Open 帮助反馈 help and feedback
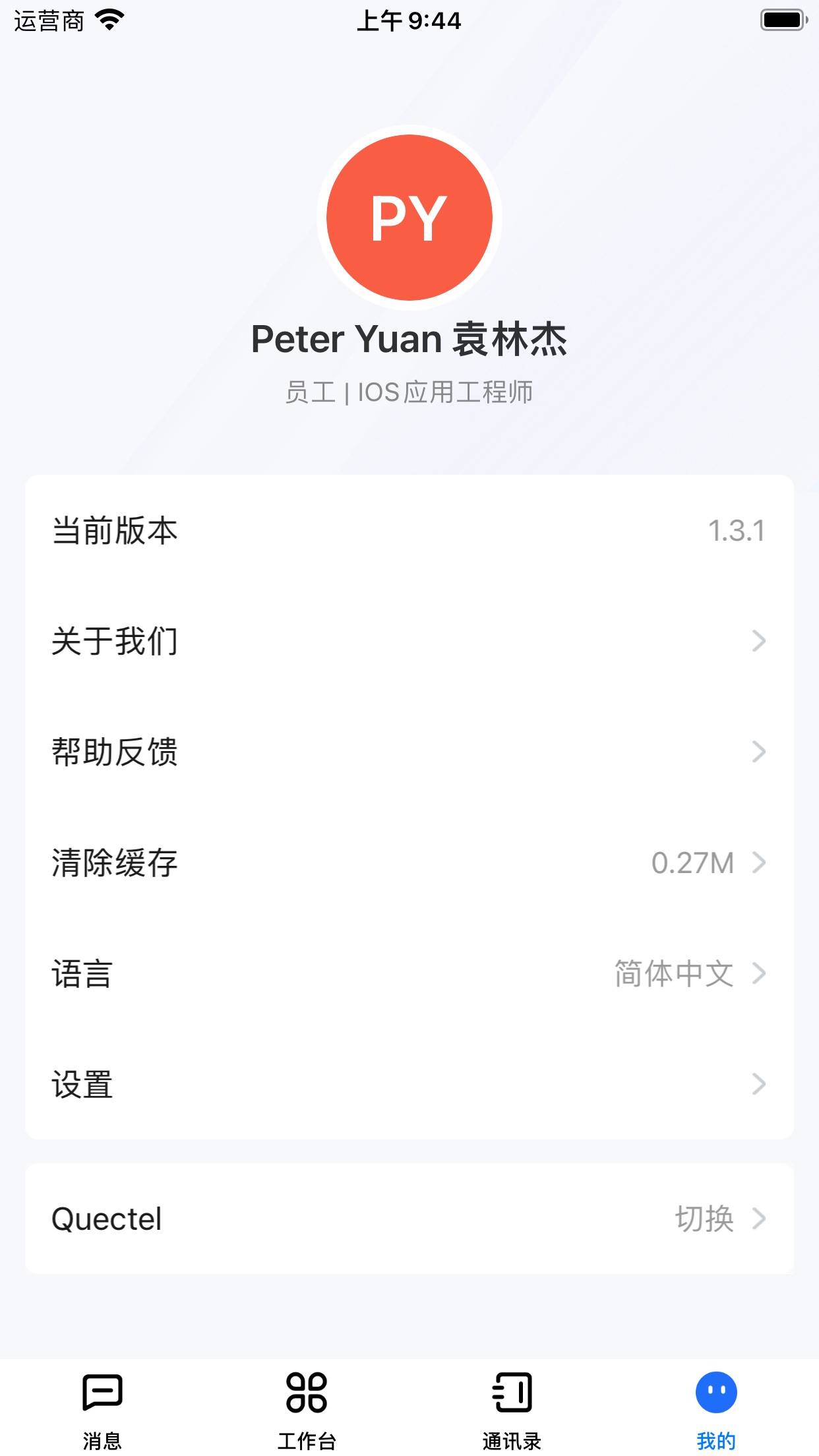The width and height of the screenshot is (819, 1456). (409, 752)
